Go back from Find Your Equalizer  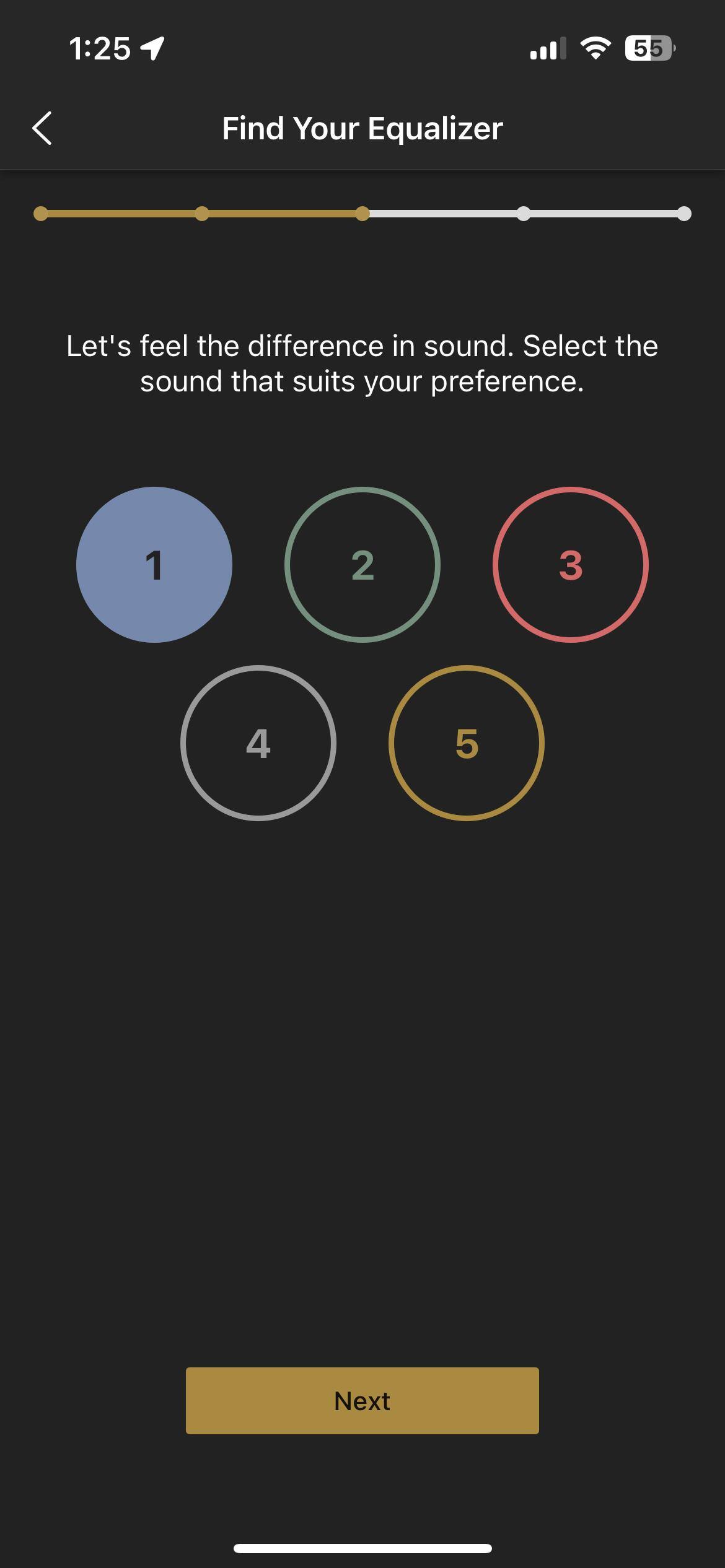pyautogui.click(x=42, y=128)
